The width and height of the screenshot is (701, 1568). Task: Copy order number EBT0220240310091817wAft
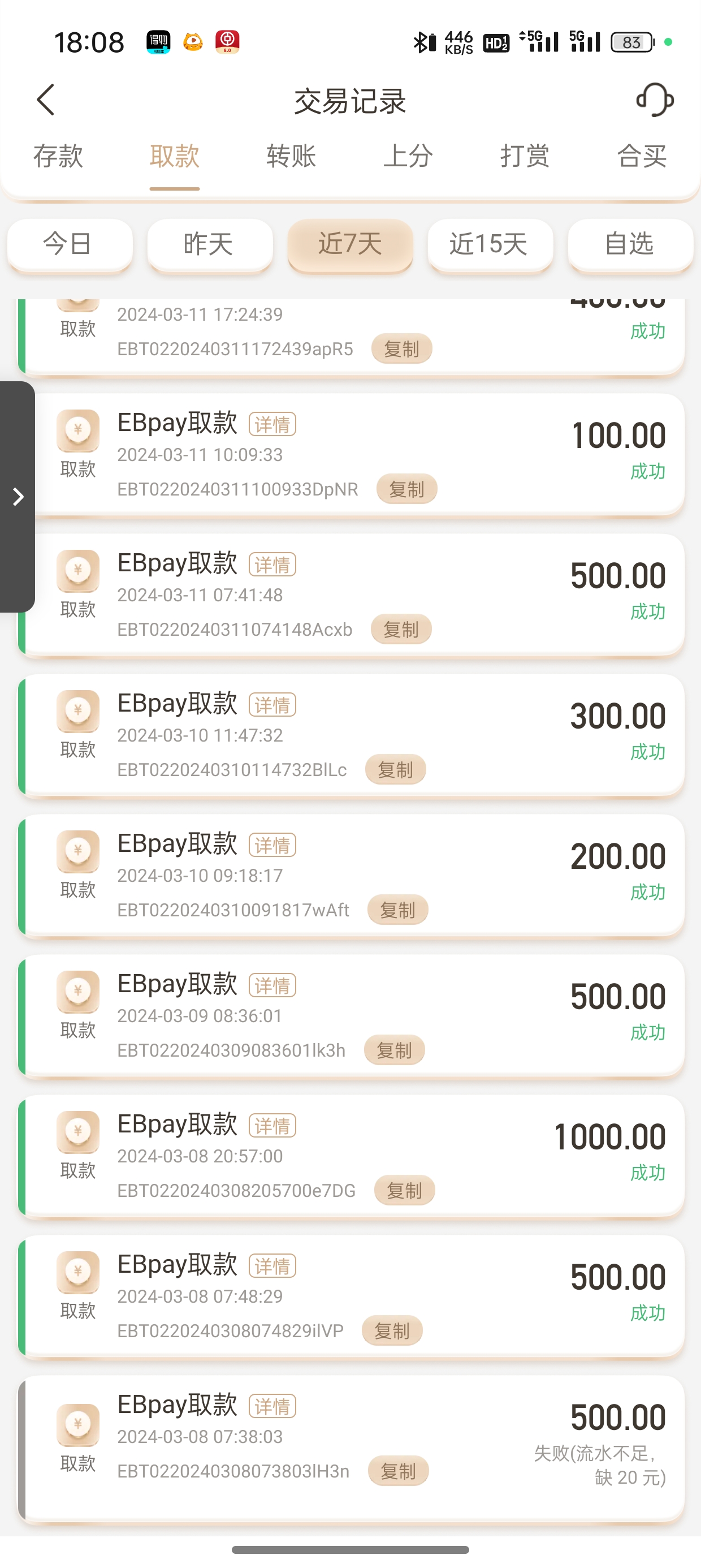pos(398,910)
